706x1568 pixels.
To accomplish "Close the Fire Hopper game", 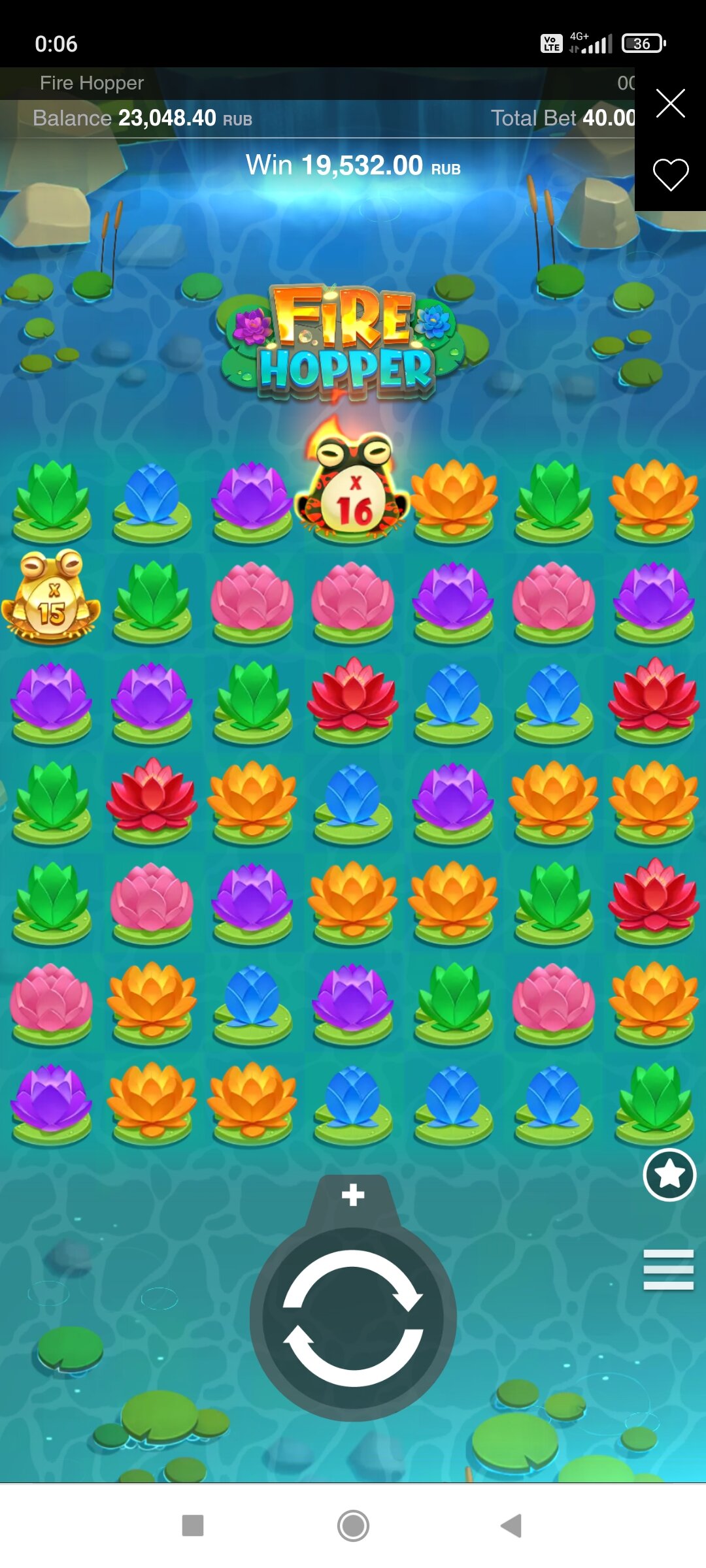I will pyautogui.click(x=670, y=103).
